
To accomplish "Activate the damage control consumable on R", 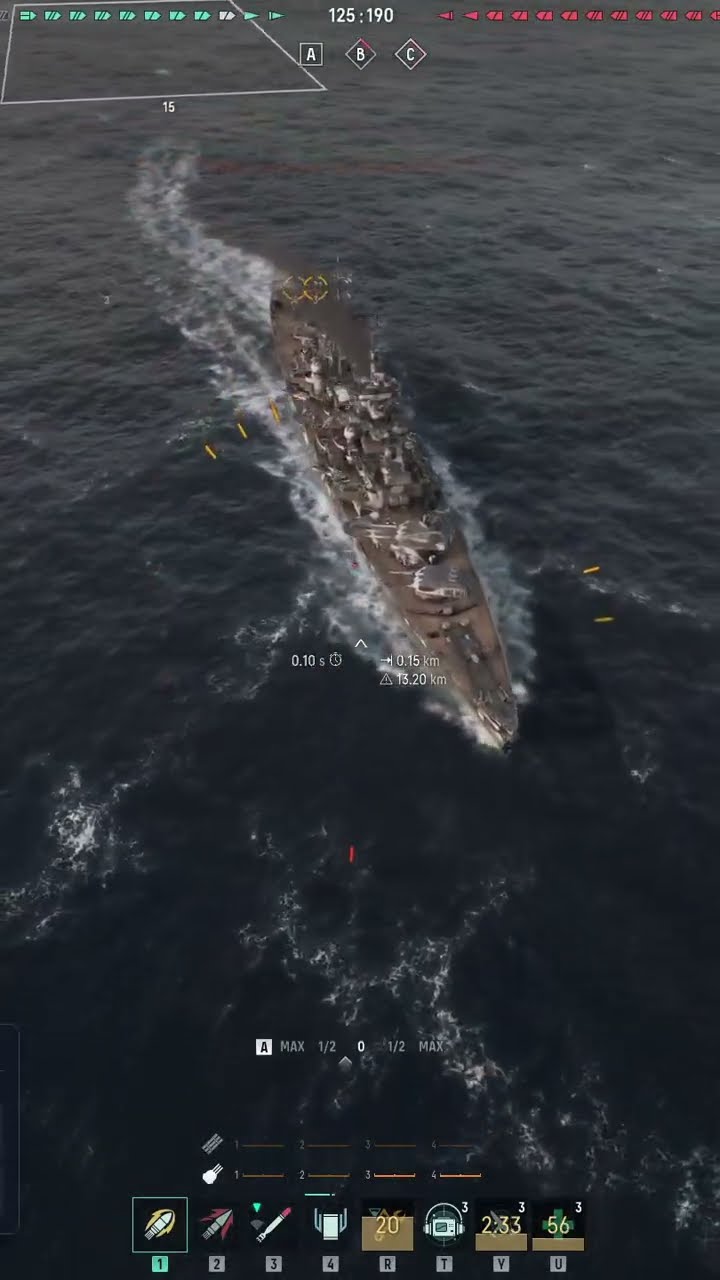I will [x=387, y=1226].
